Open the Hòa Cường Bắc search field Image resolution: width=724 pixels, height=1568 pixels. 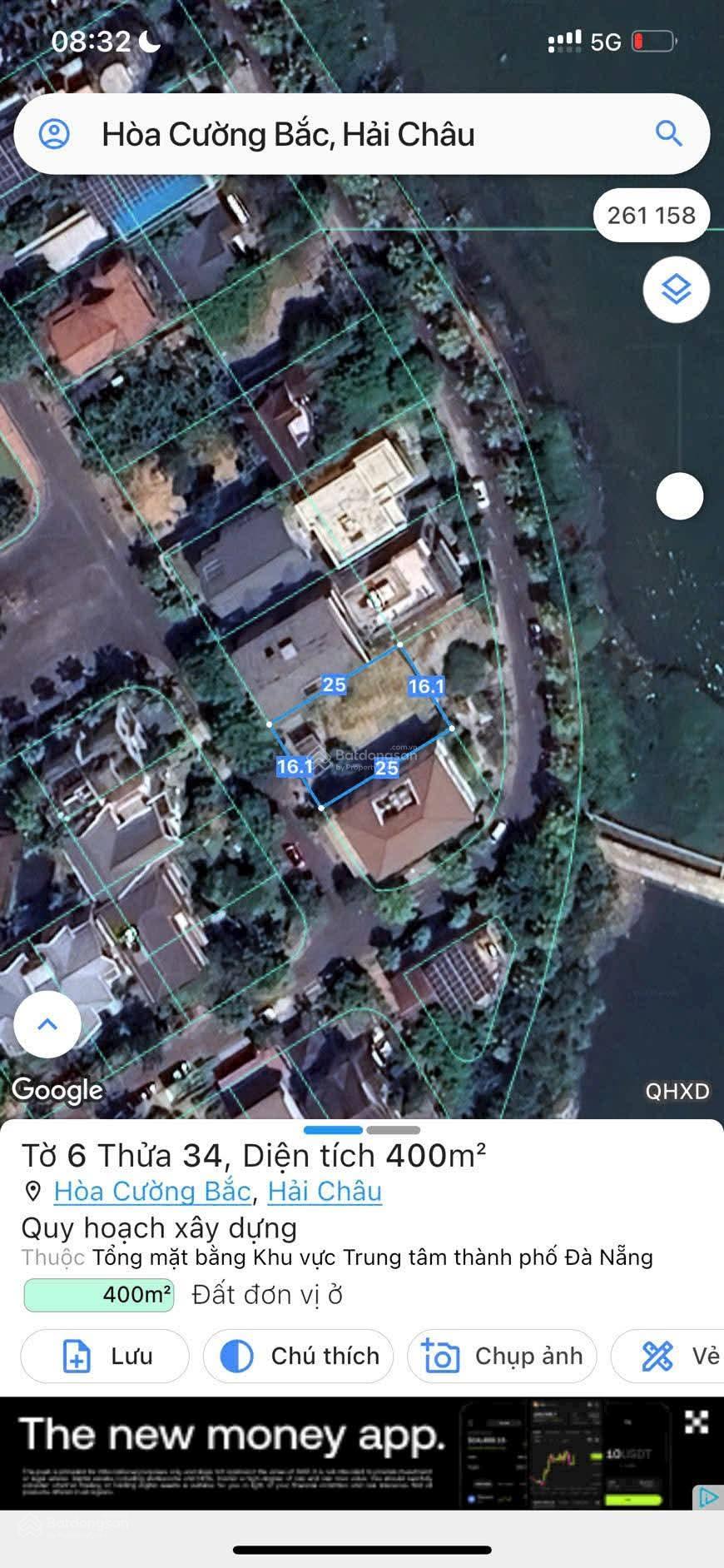[x=333, y=134]
